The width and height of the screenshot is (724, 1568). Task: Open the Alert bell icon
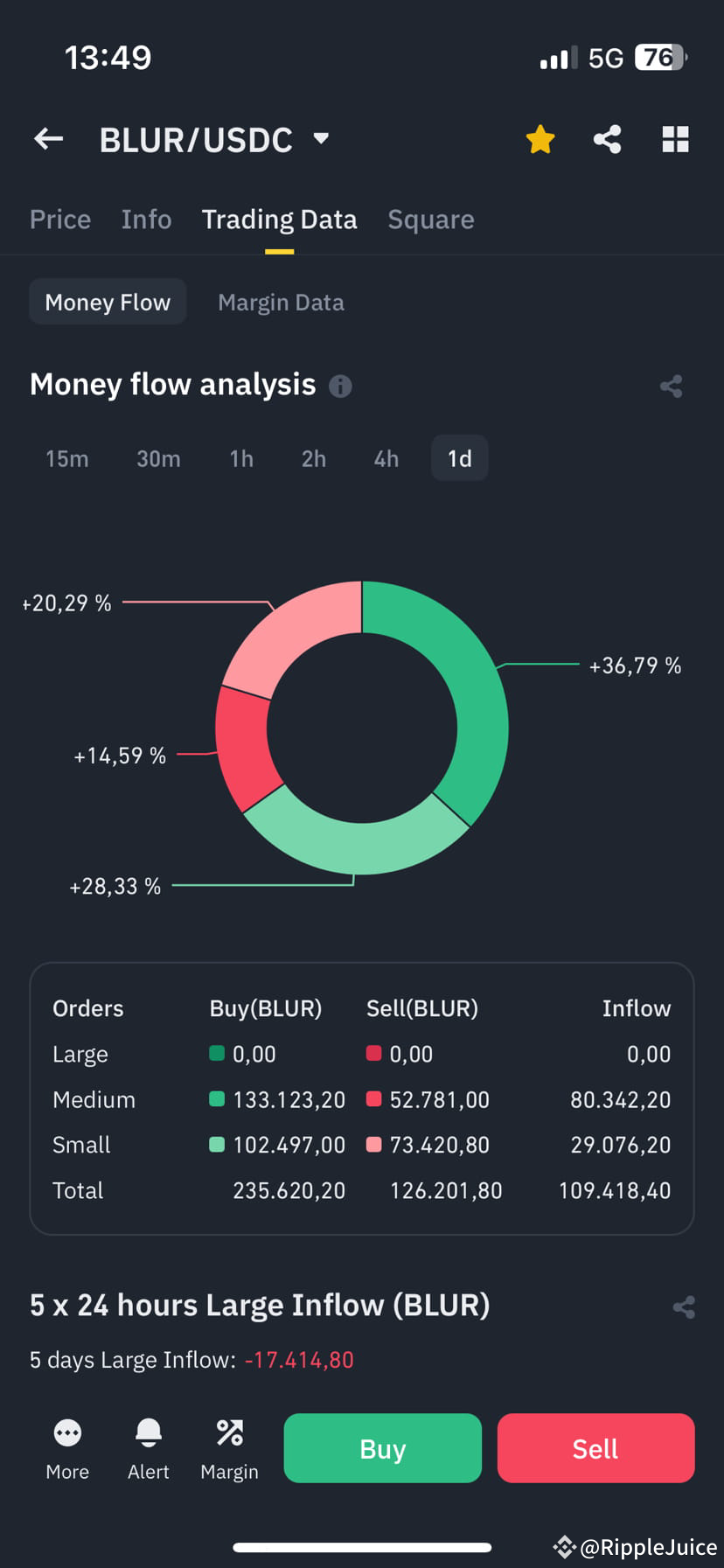point(148,1432)
